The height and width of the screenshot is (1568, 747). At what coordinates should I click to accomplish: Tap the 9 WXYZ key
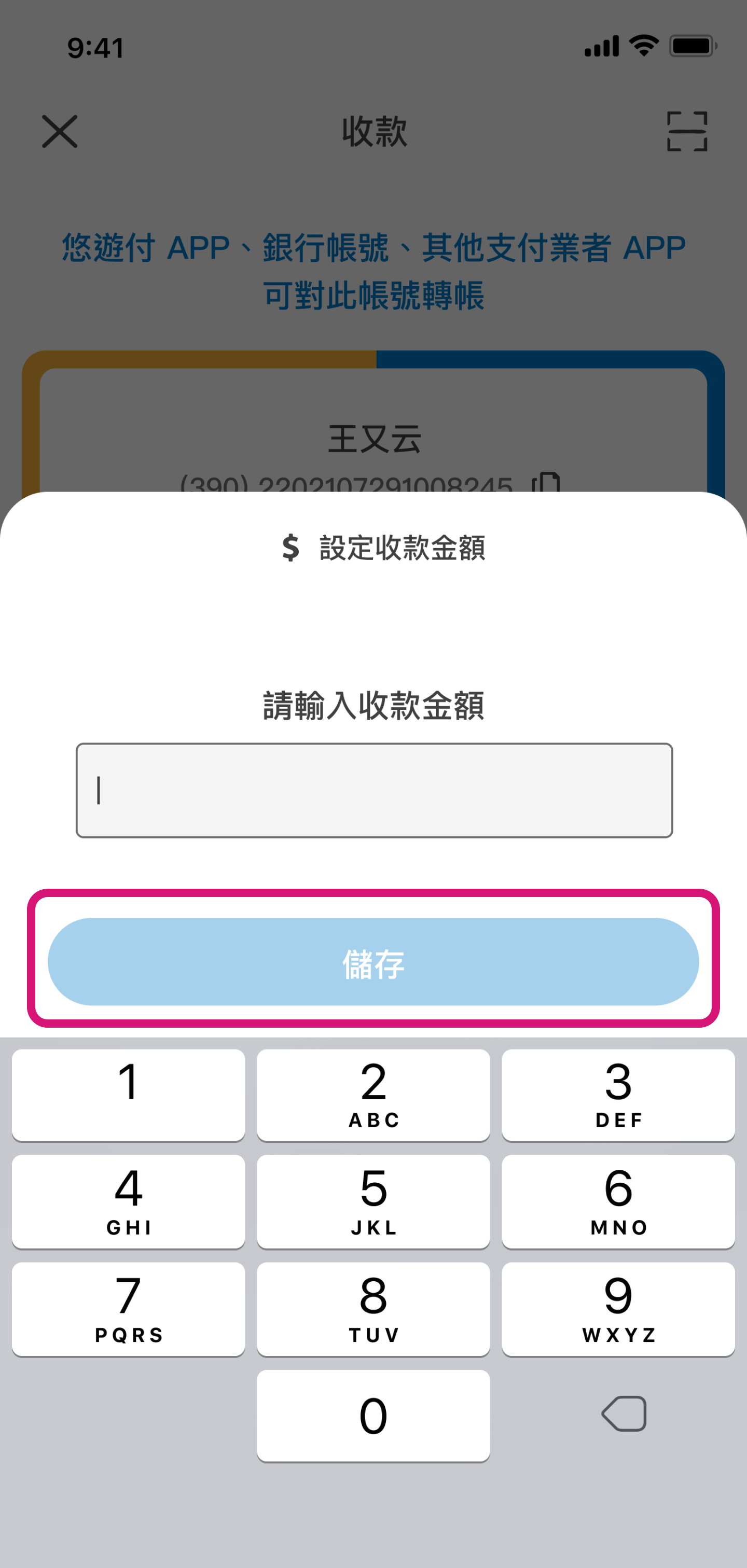[618, 1309]
